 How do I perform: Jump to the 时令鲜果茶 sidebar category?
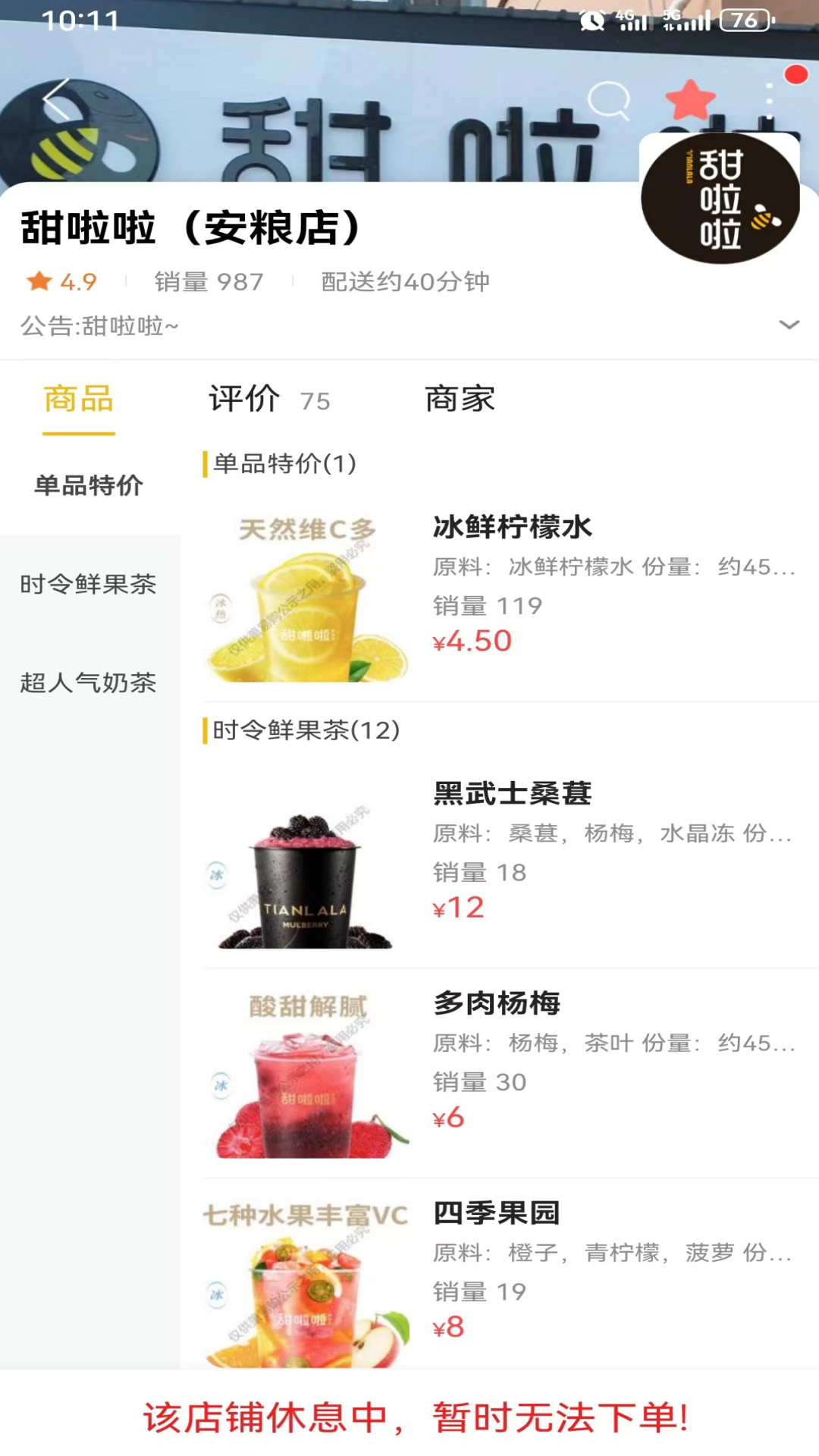(x=89, y=584)
